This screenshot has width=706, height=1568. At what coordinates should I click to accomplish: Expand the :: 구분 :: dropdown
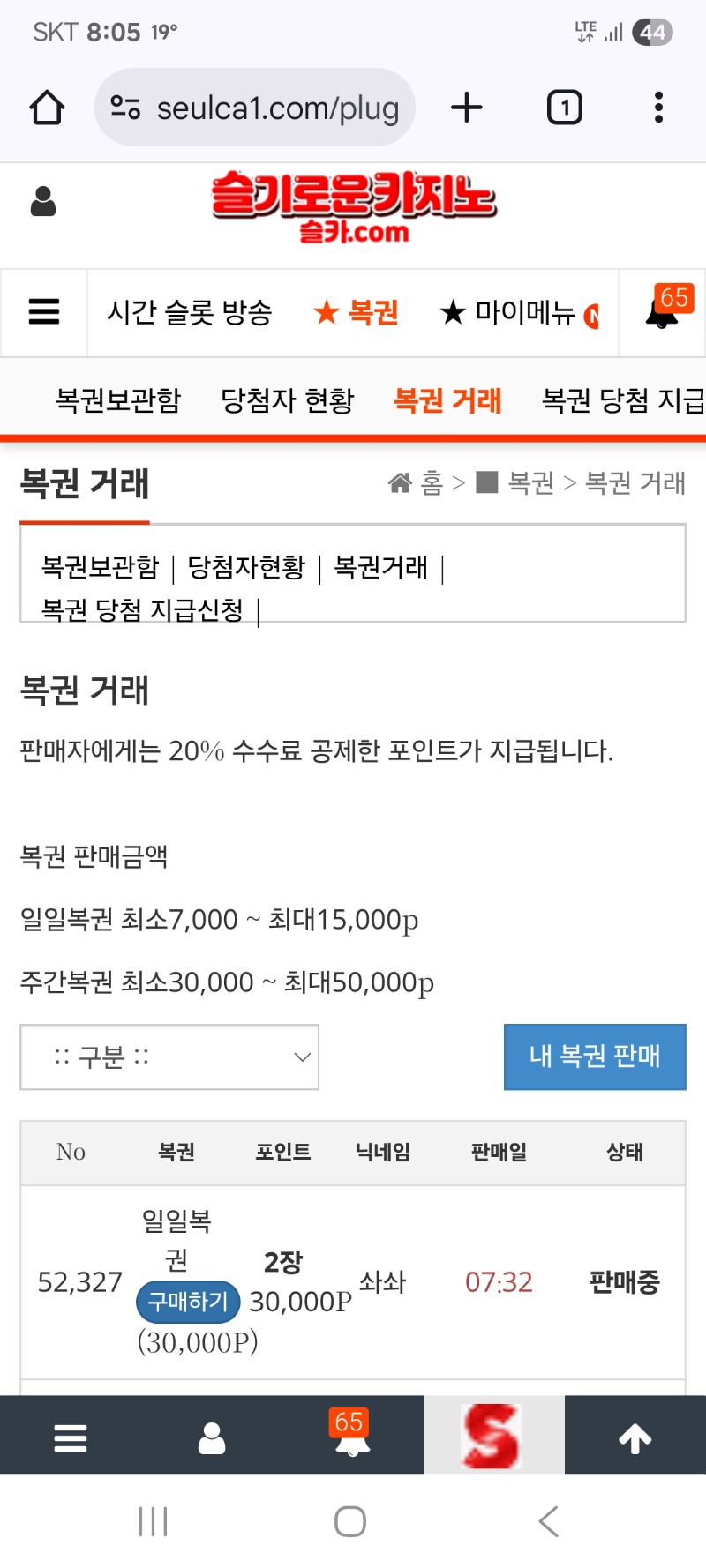[169, 1057]
